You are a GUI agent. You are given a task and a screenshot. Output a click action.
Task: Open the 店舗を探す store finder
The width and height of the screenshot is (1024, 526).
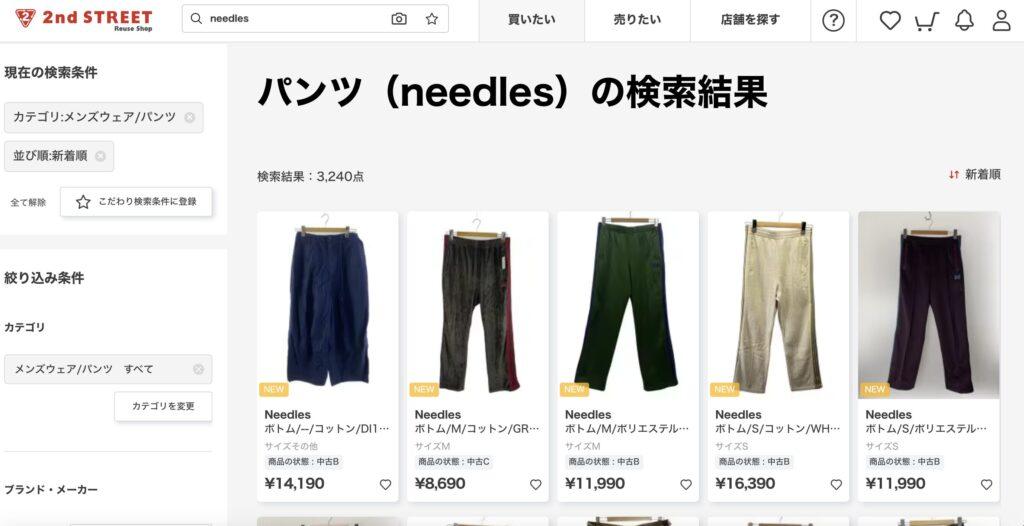[749, 20]
